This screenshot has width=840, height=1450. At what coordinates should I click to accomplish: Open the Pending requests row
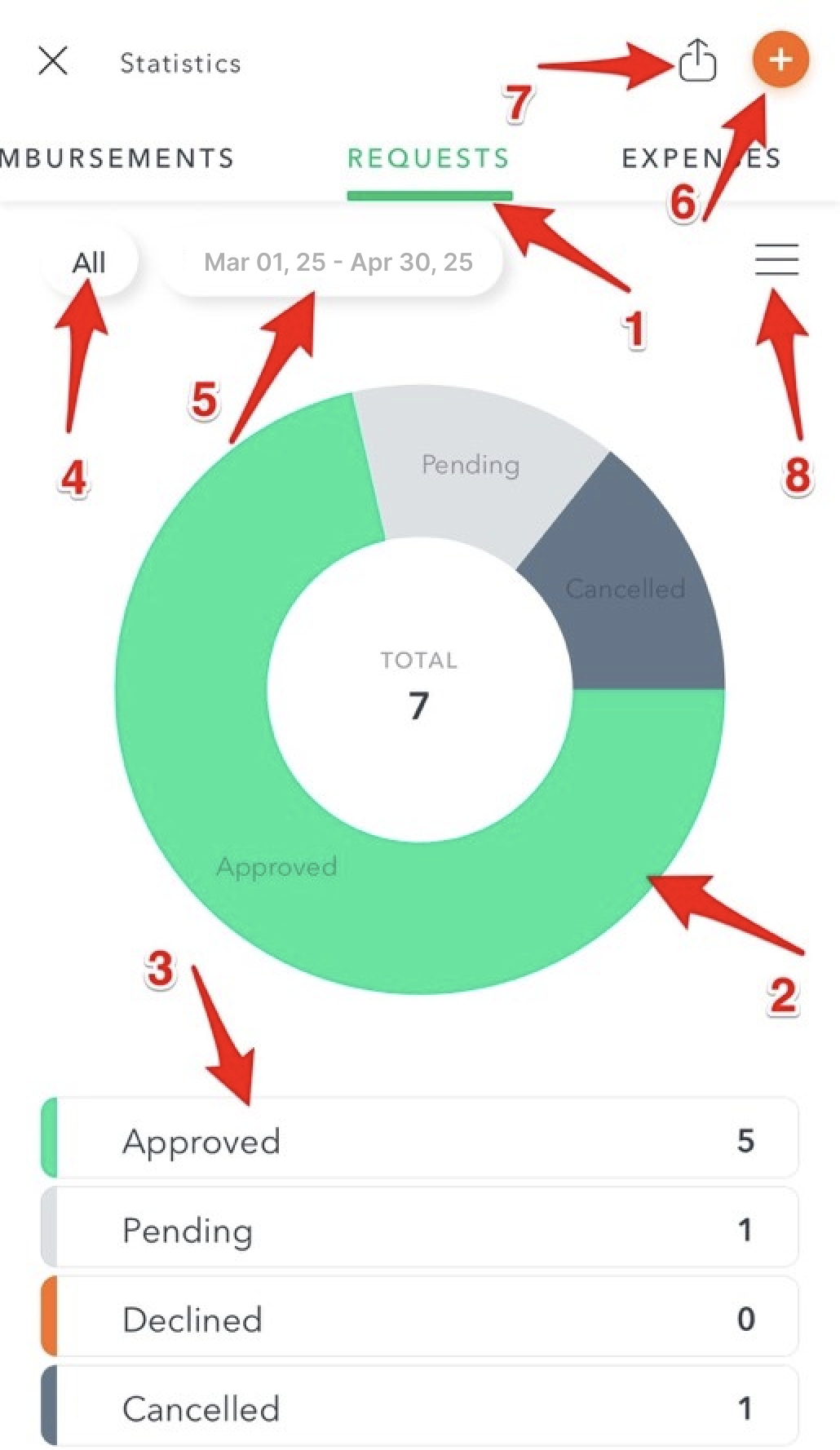click(x=420, y=1229)
